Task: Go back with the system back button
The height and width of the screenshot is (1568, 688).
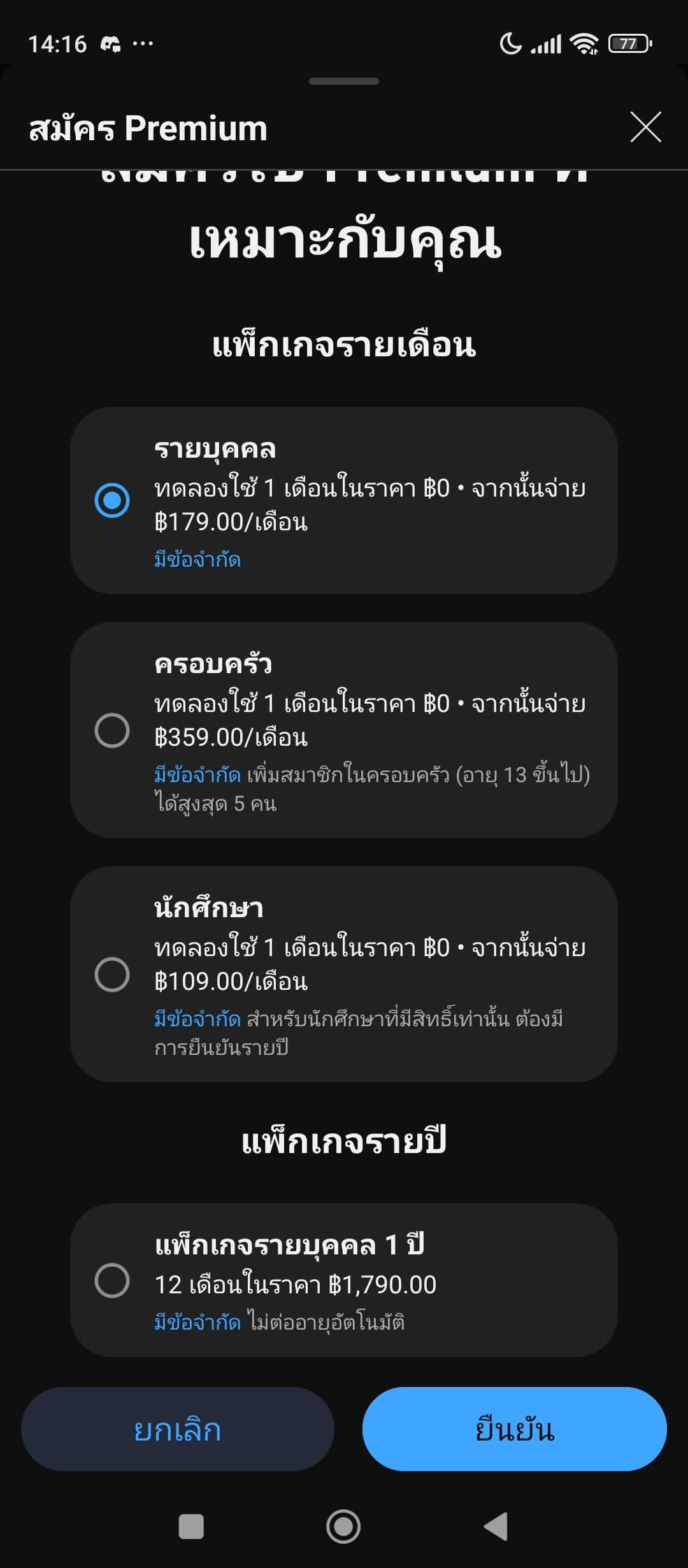Action: [496, 1526]
